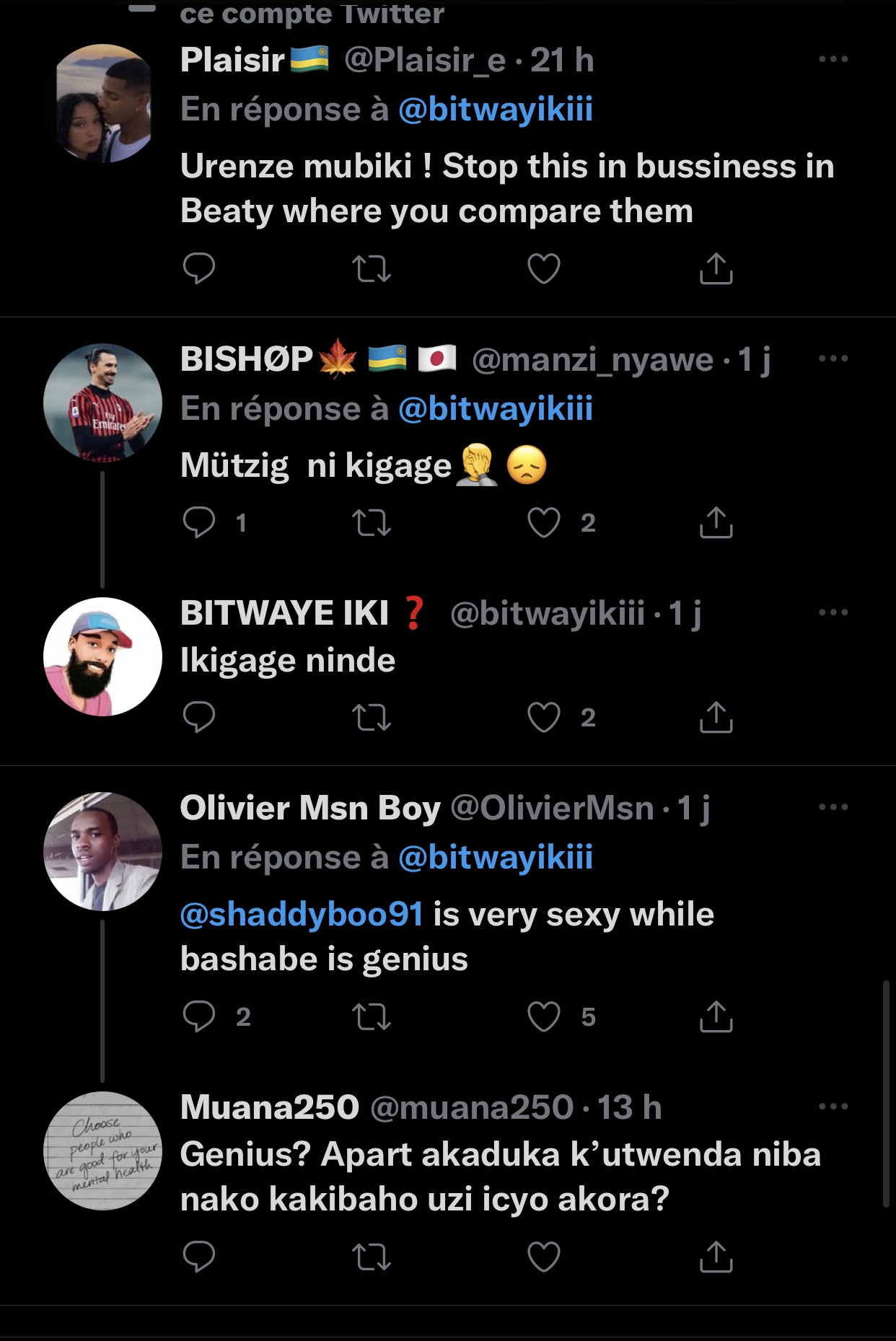Open BITWAYE IKI's profile picture
896x1341 pixels.
(x=102, y=656)
